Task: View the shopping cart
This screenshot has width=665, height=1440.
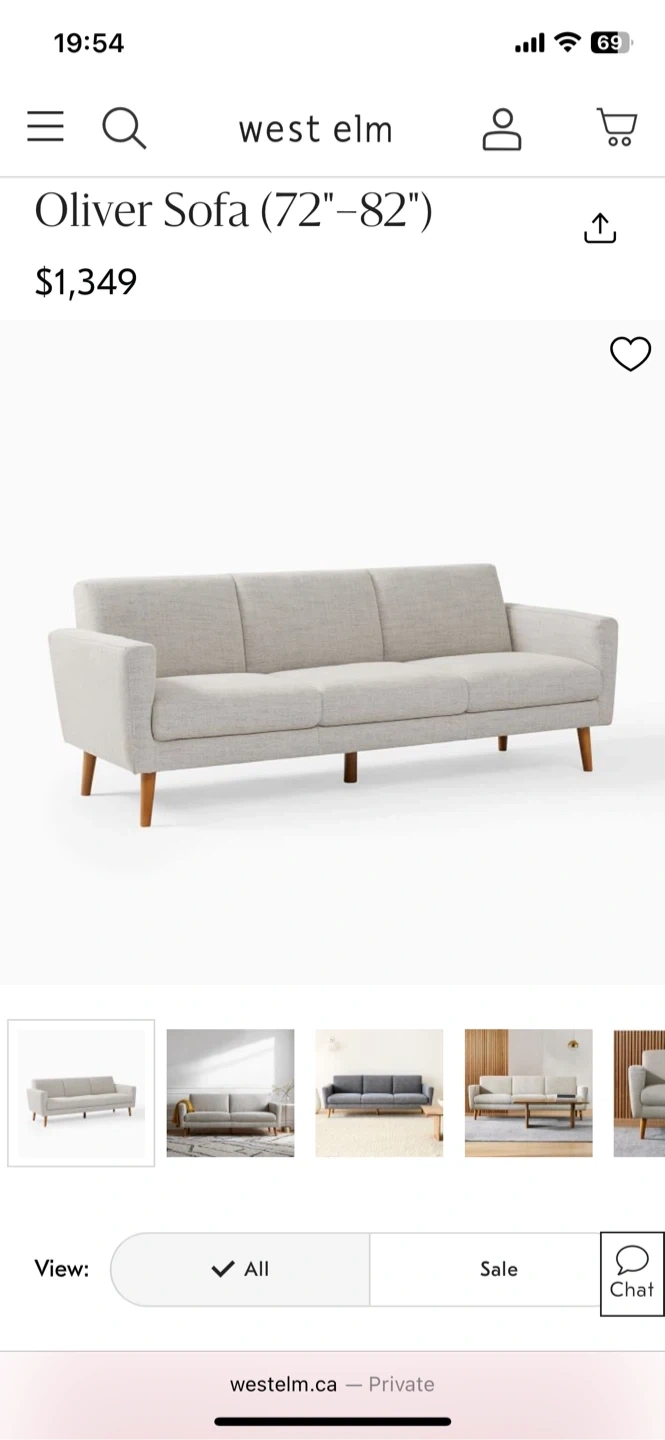Action: [617, 128]
